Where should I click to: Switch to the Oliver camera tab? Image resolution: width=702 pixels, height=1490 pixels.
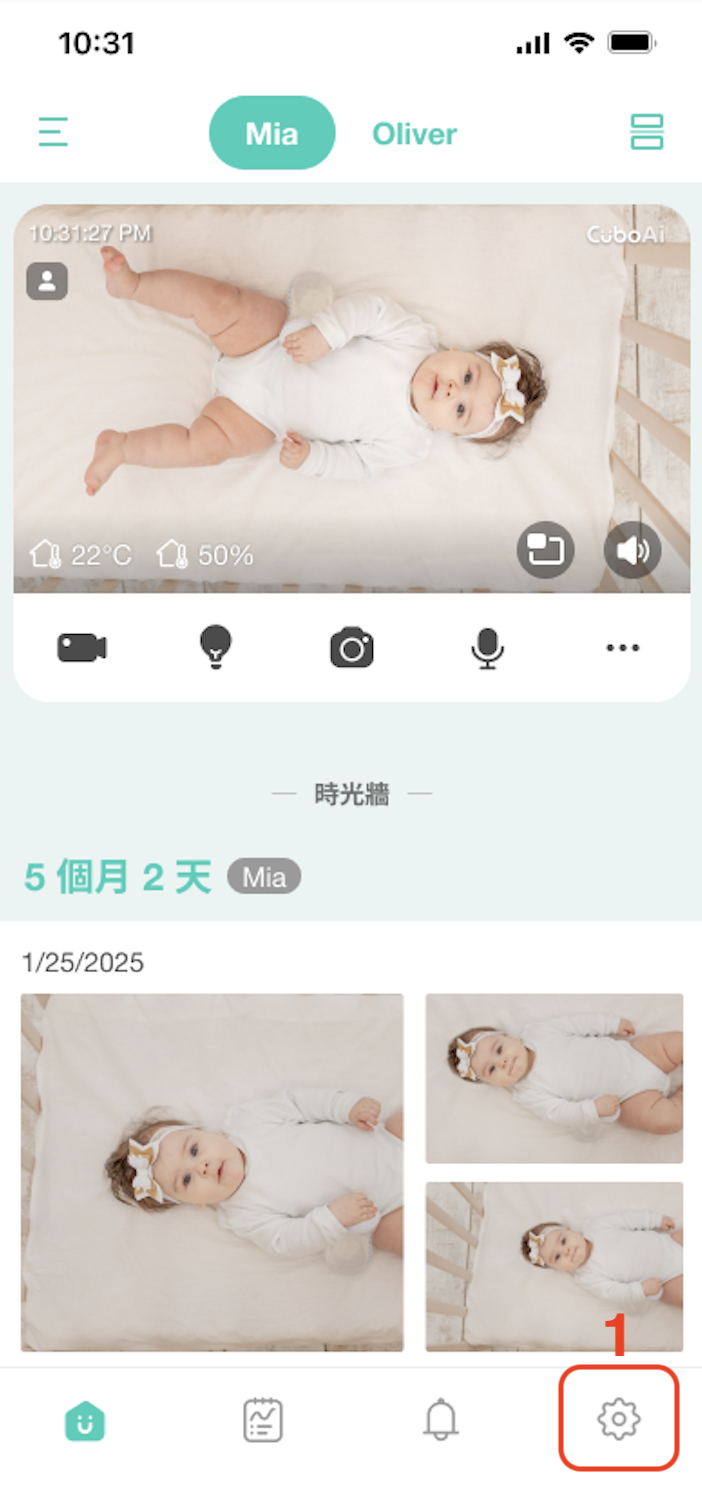(x=414, y=134)
